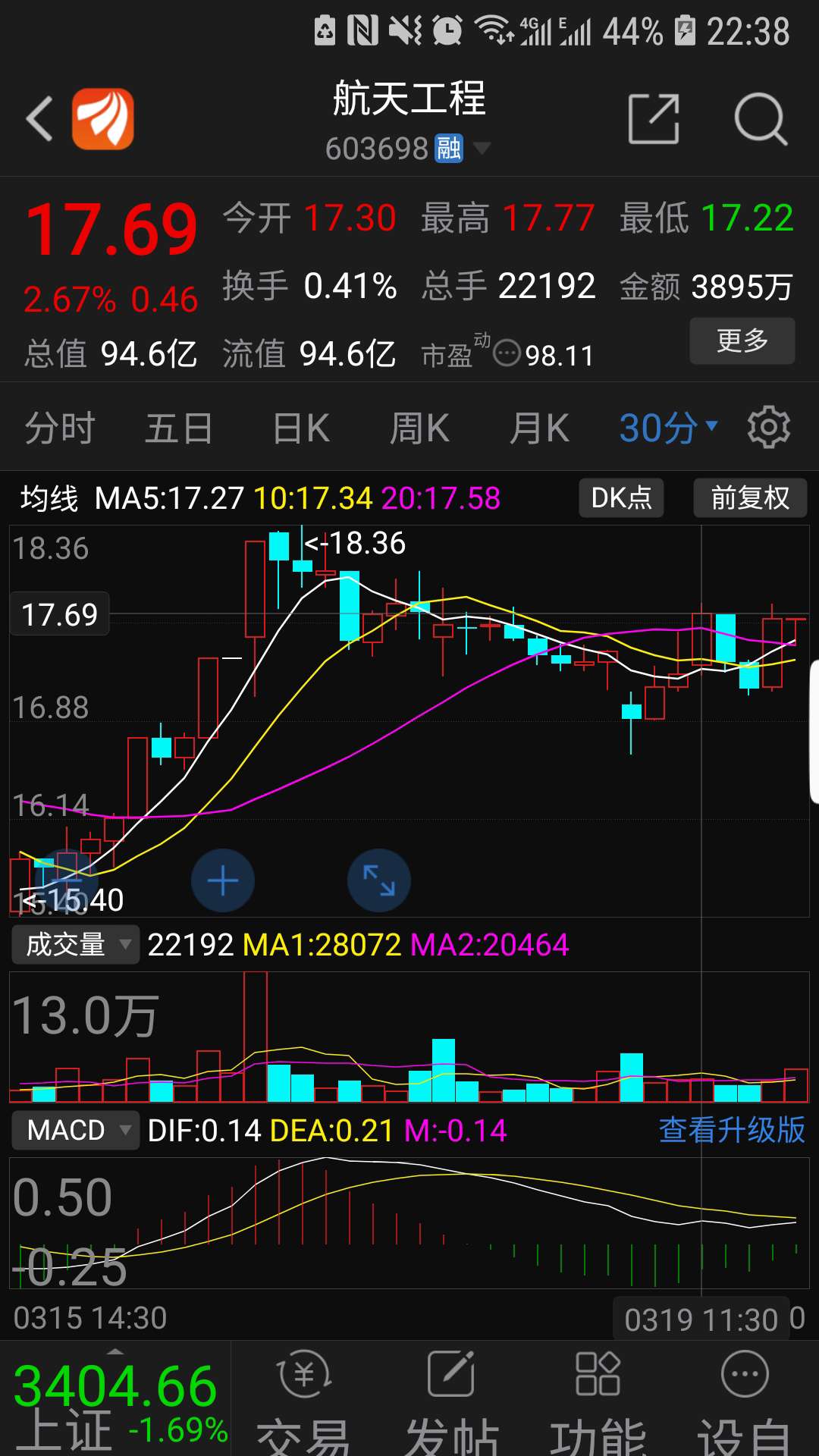Image resolution: width=819 pixels, height=1456 pixels.
Task: Open chart settings gear
Action: coord(769,427)
